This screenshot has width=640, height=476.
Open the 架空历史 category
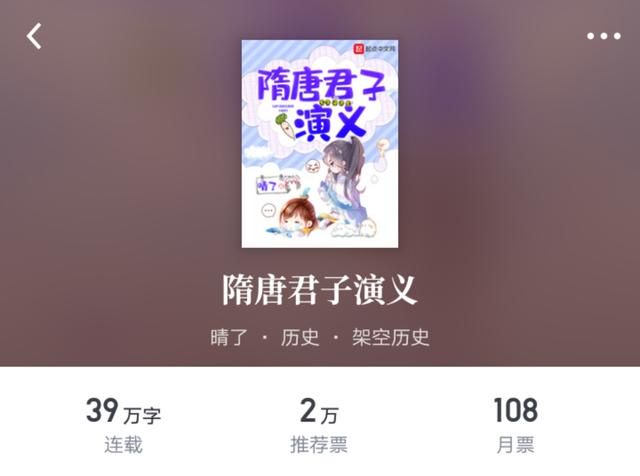[x=390, y=337]
